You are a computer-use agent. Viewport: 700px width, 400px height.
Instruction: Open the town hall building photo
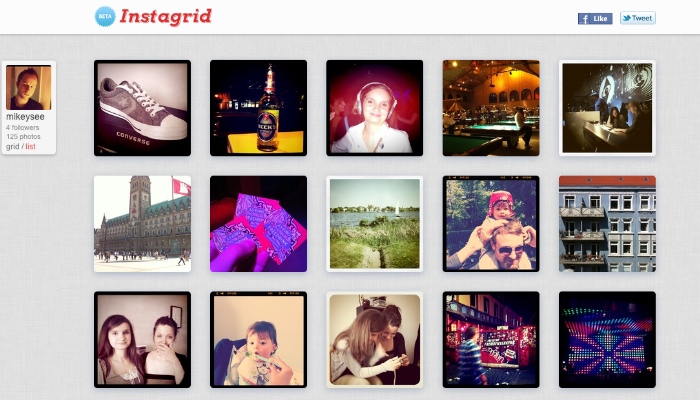coord(142,224)
